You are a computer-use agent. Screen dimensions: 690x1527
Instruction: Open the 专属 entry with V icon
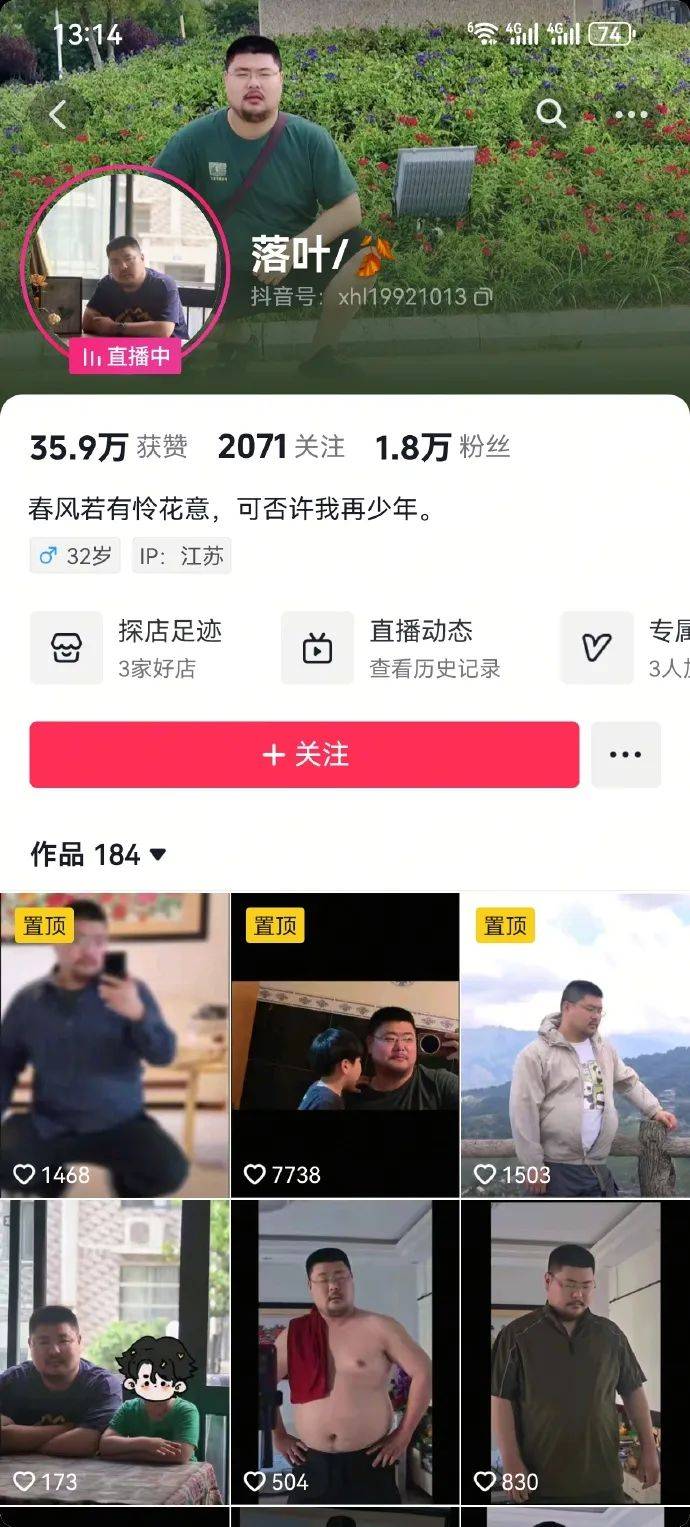point(625,648)
